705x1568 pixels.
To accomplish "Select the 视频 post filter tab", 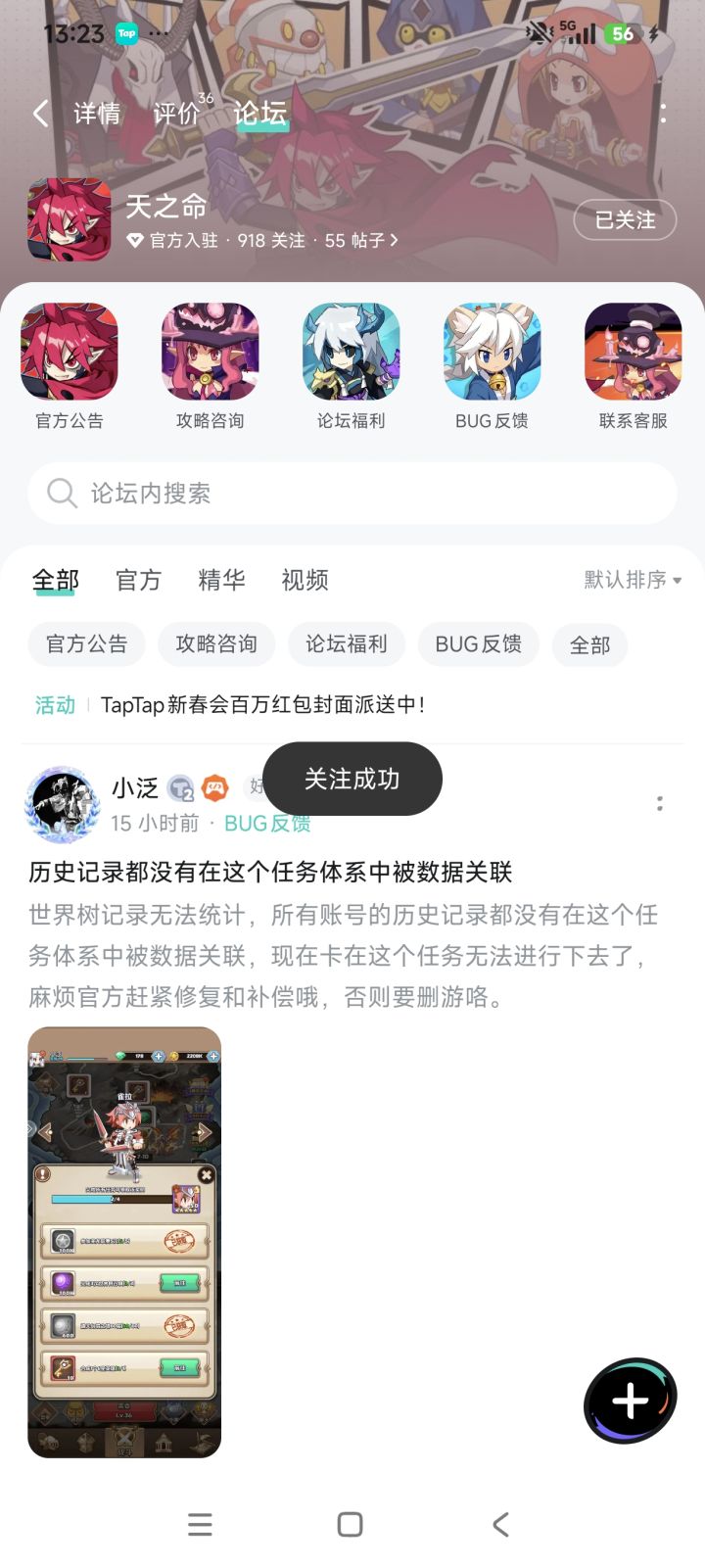I will coord(305,580).
